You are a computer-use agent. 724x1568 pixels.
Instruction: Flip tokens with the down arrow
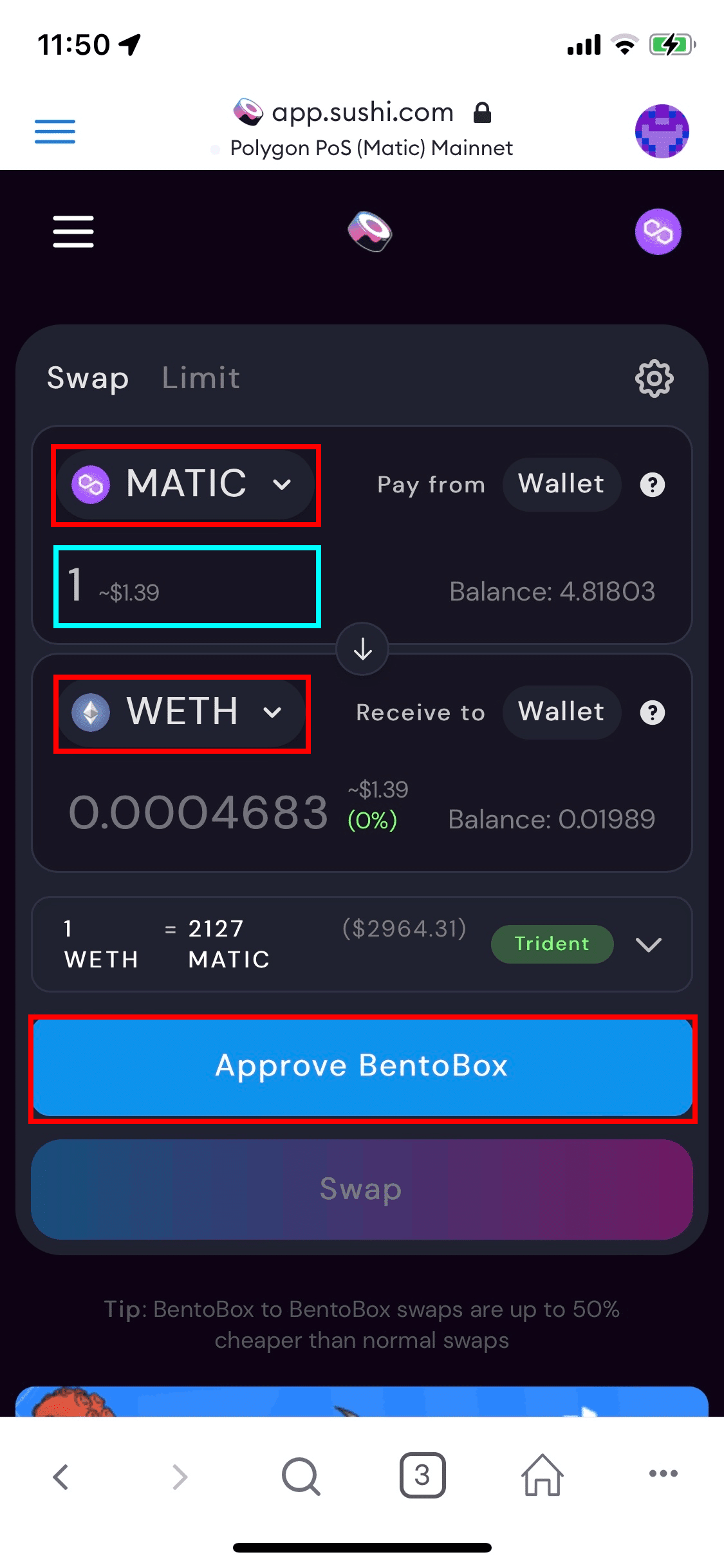tap(362, 649)
